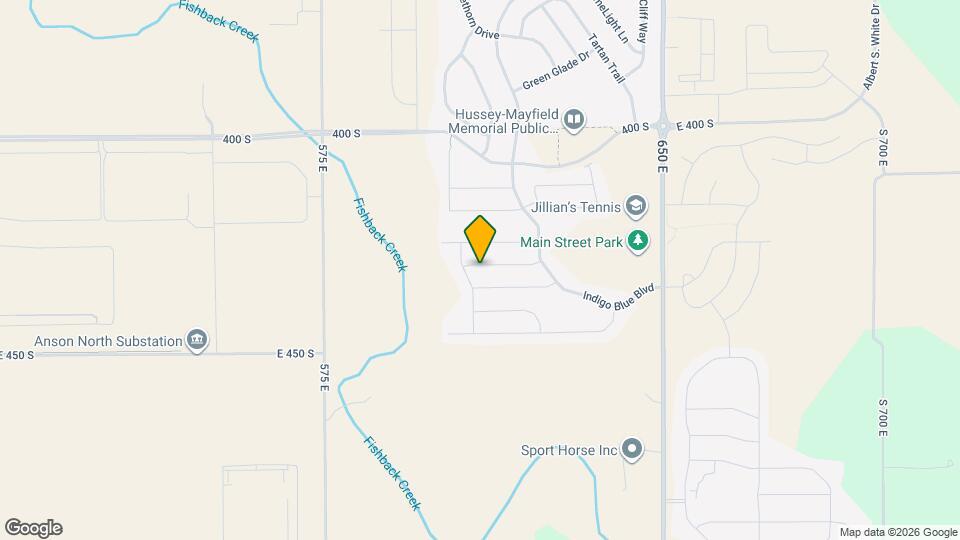960x540 pixels.
Task: Tap the orange location pin marker
Action: coord(480,238)
